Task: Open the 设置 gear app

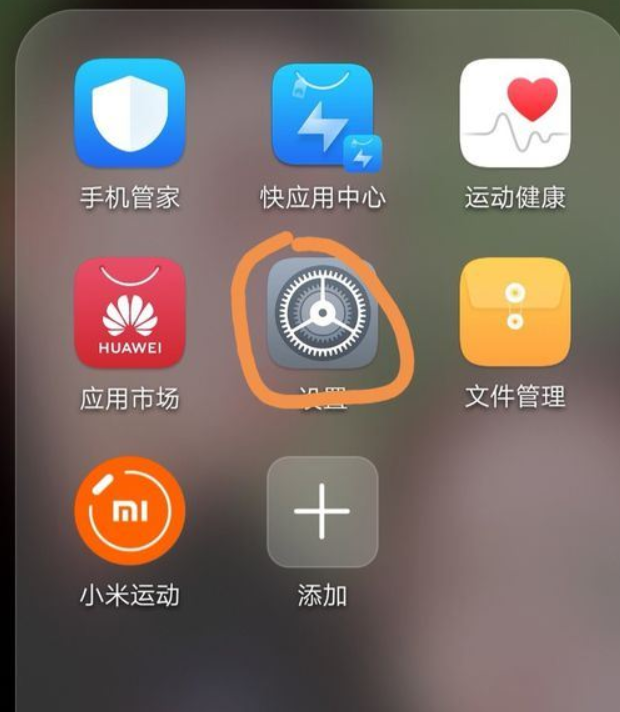Action: point(321,313)
